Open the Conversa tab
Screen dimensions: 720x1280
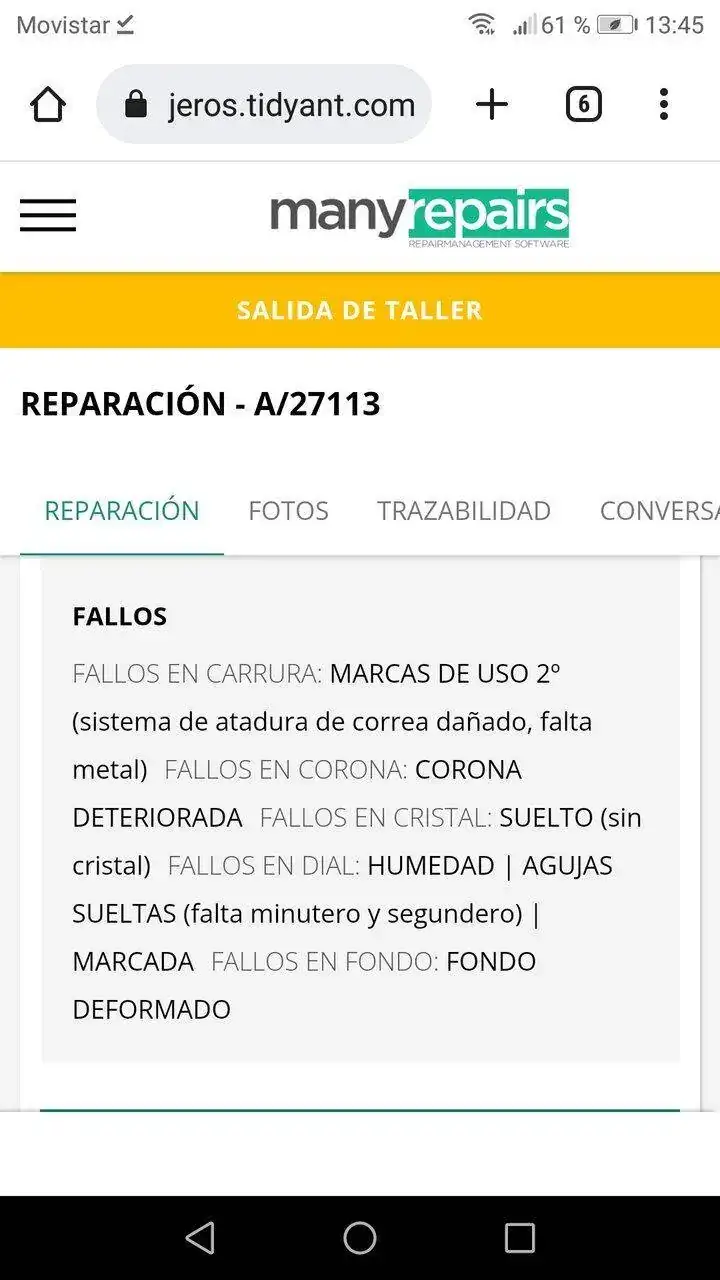pos(658,510)
